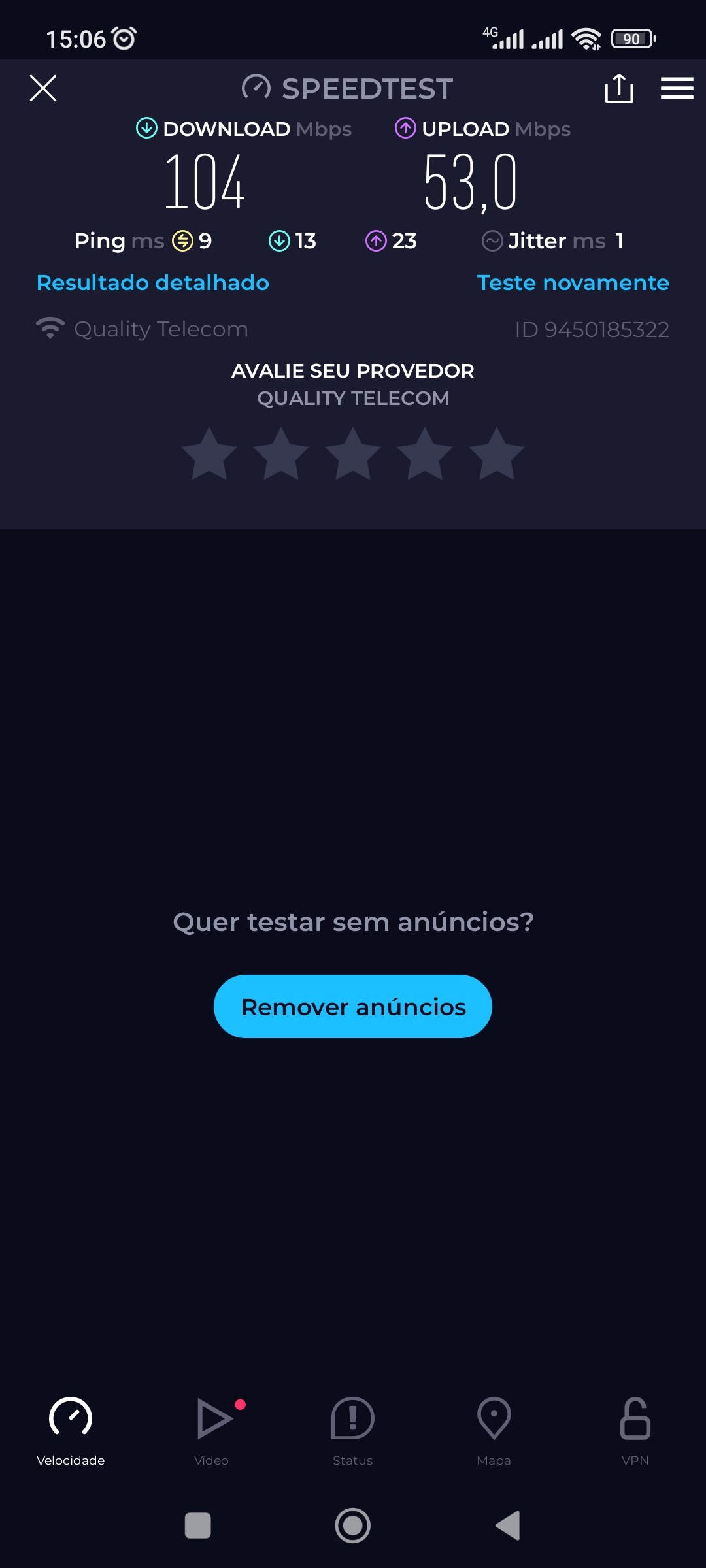Rate Quality Telecom three stars
The width and height of the screenshot is (706, 1568).
coord(353,454)
